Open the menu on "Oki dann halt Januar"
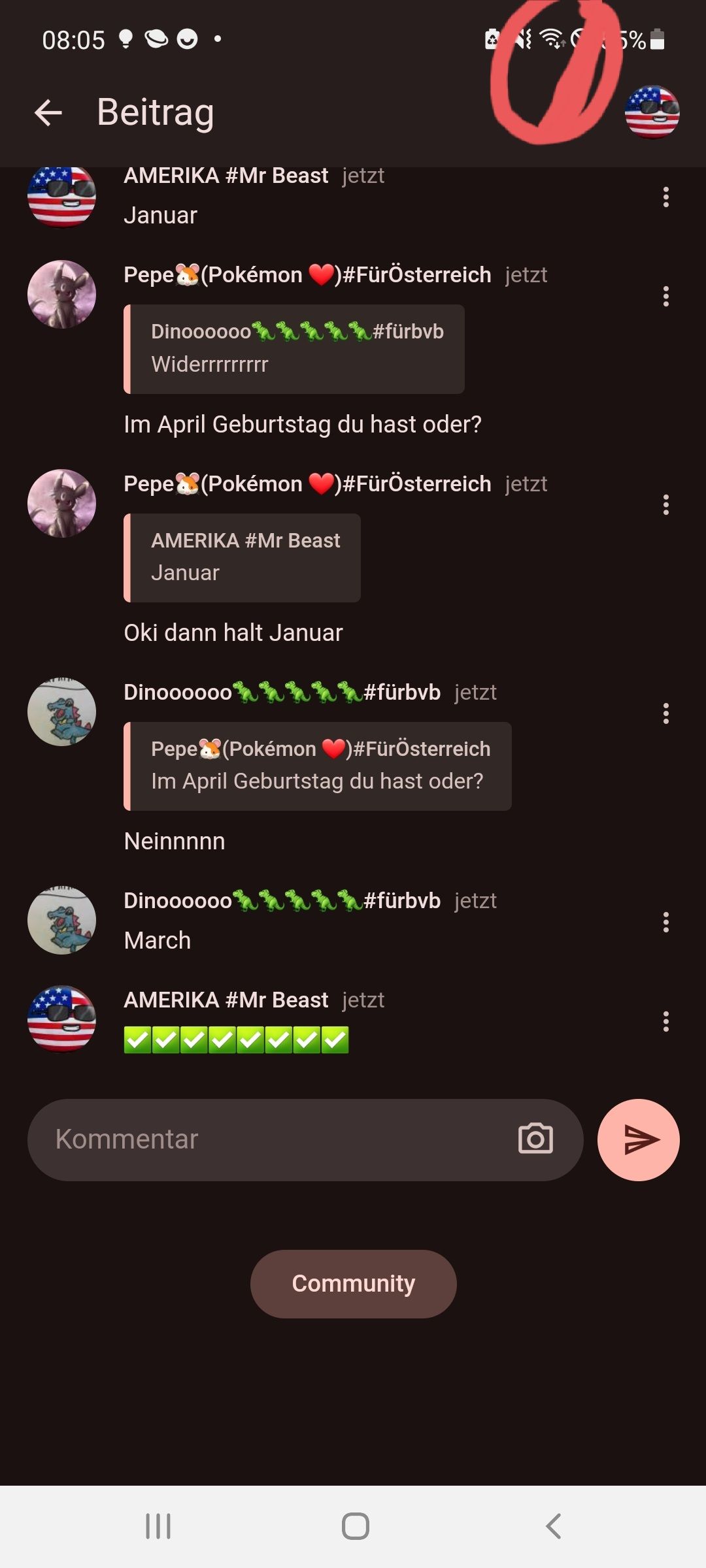This screenshot has width=706, height=1568. 665,504
